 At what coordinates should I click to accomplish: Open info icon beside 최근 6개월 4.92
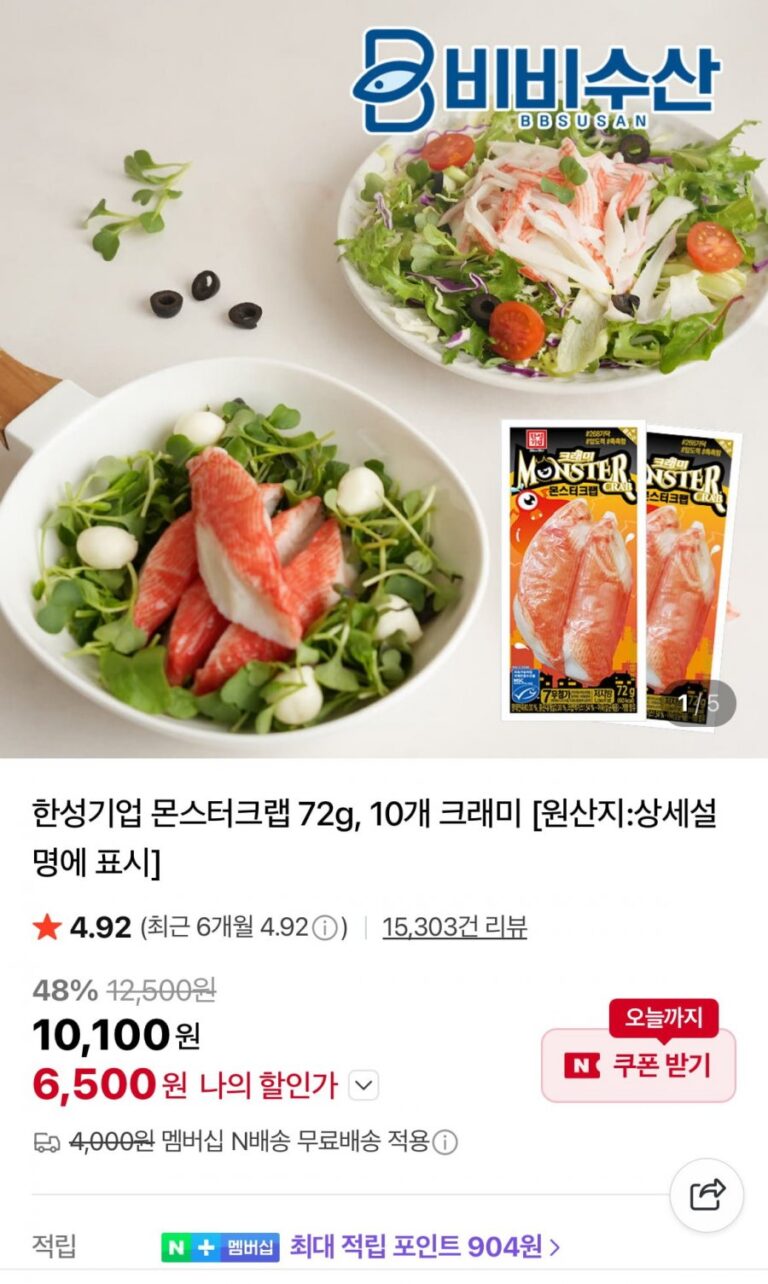point(324,928)
